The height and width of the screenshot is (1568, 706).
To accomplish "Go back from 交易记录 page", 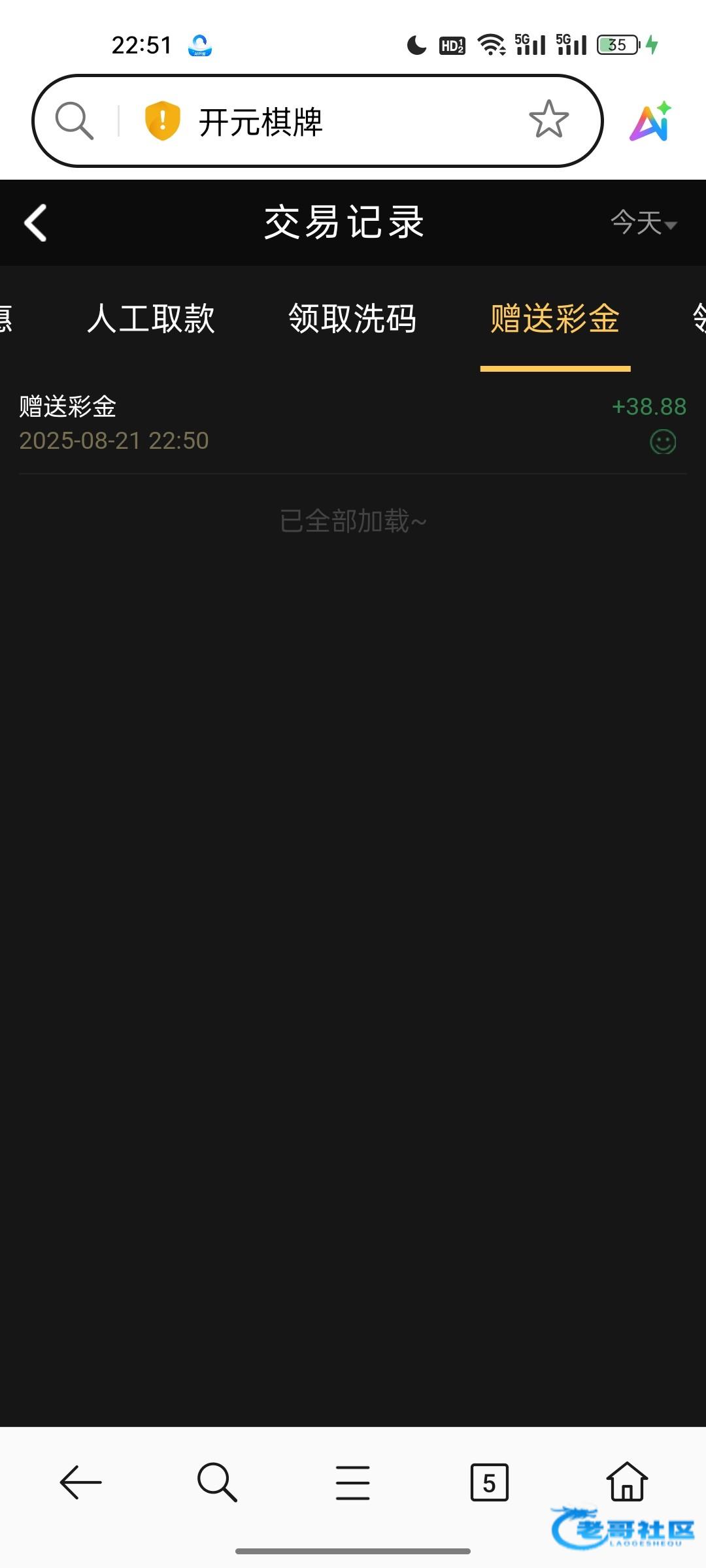I will pos(36,223).
